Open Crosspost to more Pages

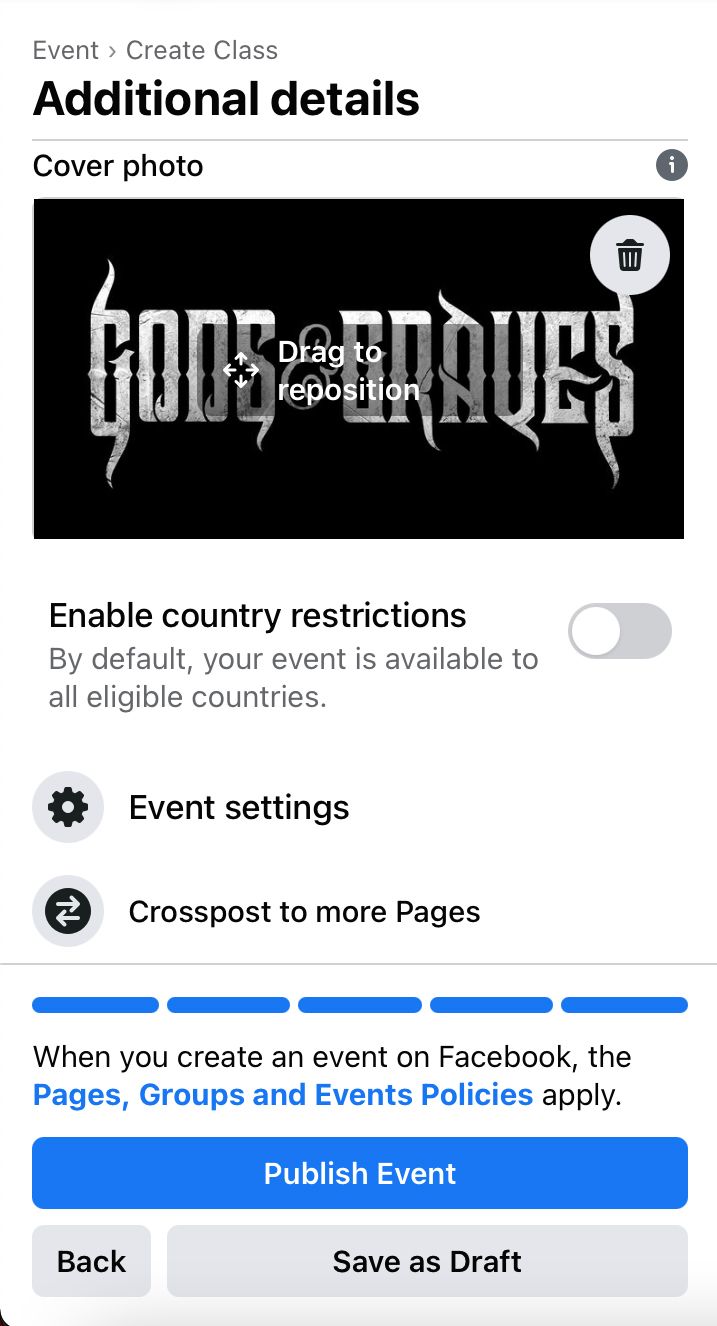click(x=304, y=911)
